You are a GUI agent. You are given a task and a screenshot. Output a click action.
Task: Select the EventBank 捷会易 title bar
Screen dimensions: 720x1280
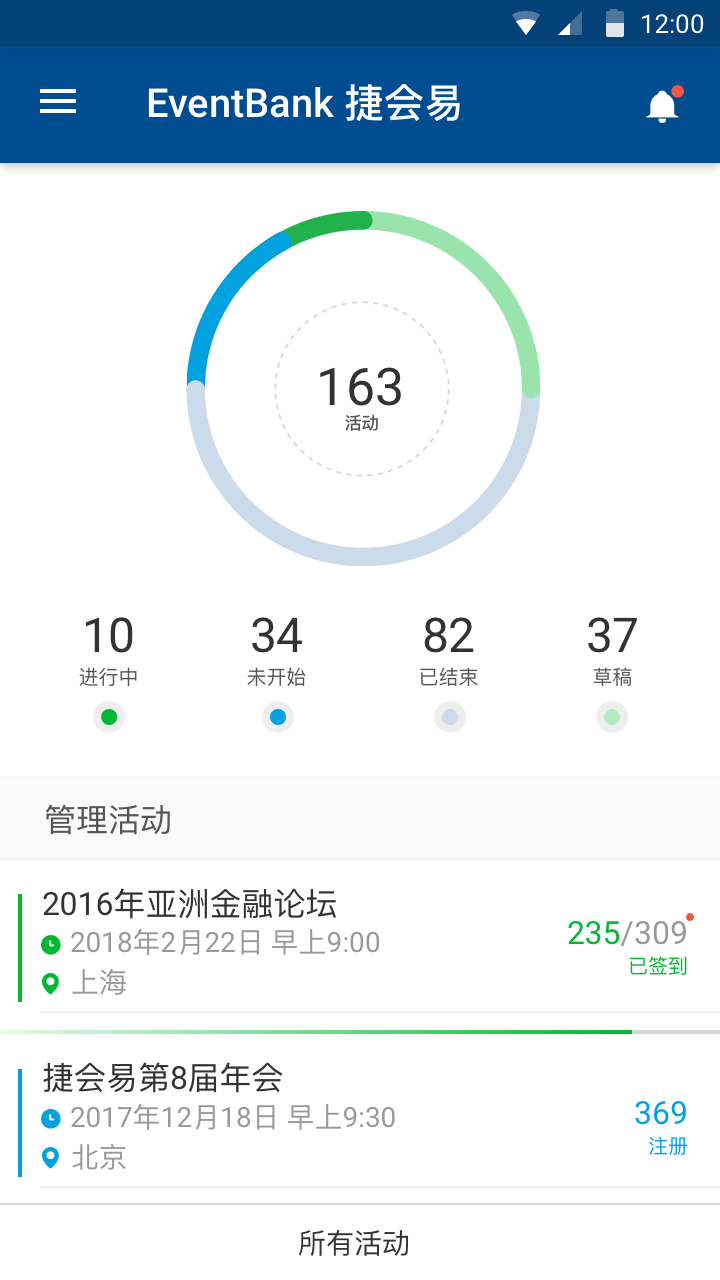[x=303, y=103]
